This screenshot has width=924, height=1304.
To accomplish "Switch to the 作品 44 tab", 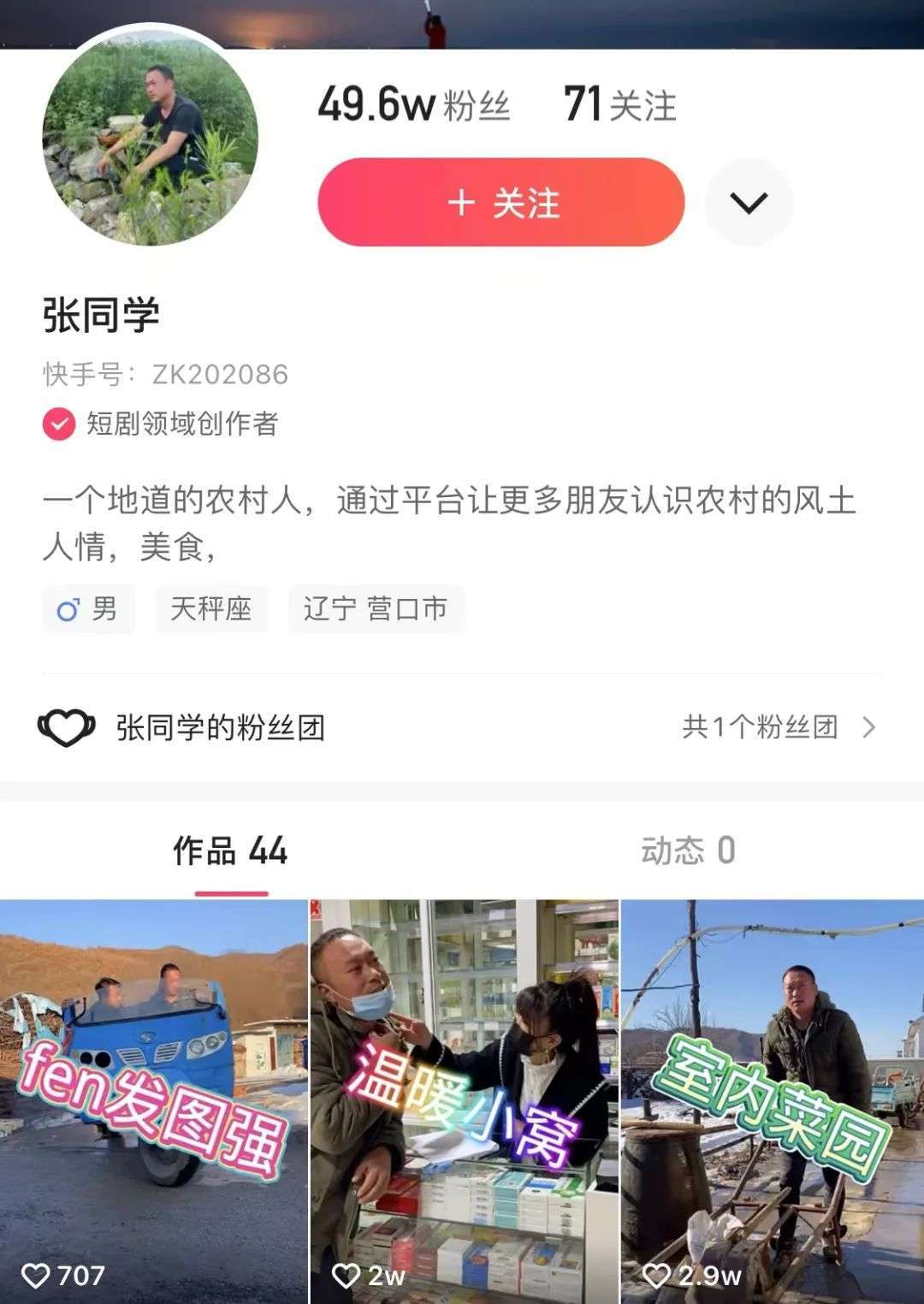I will 230,851.
